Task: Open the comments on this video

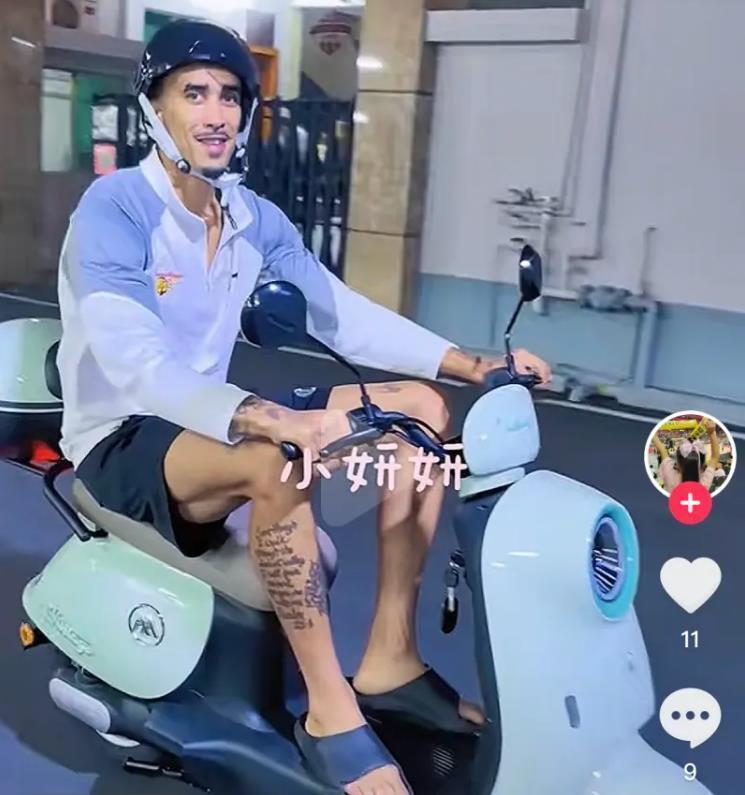Action: tap(690, 716)
